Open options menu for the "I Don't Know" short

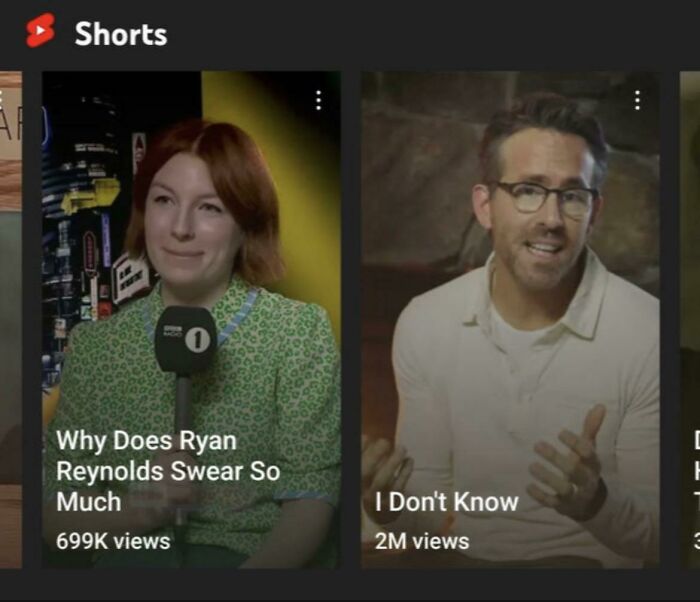click(x=637, y=100)
